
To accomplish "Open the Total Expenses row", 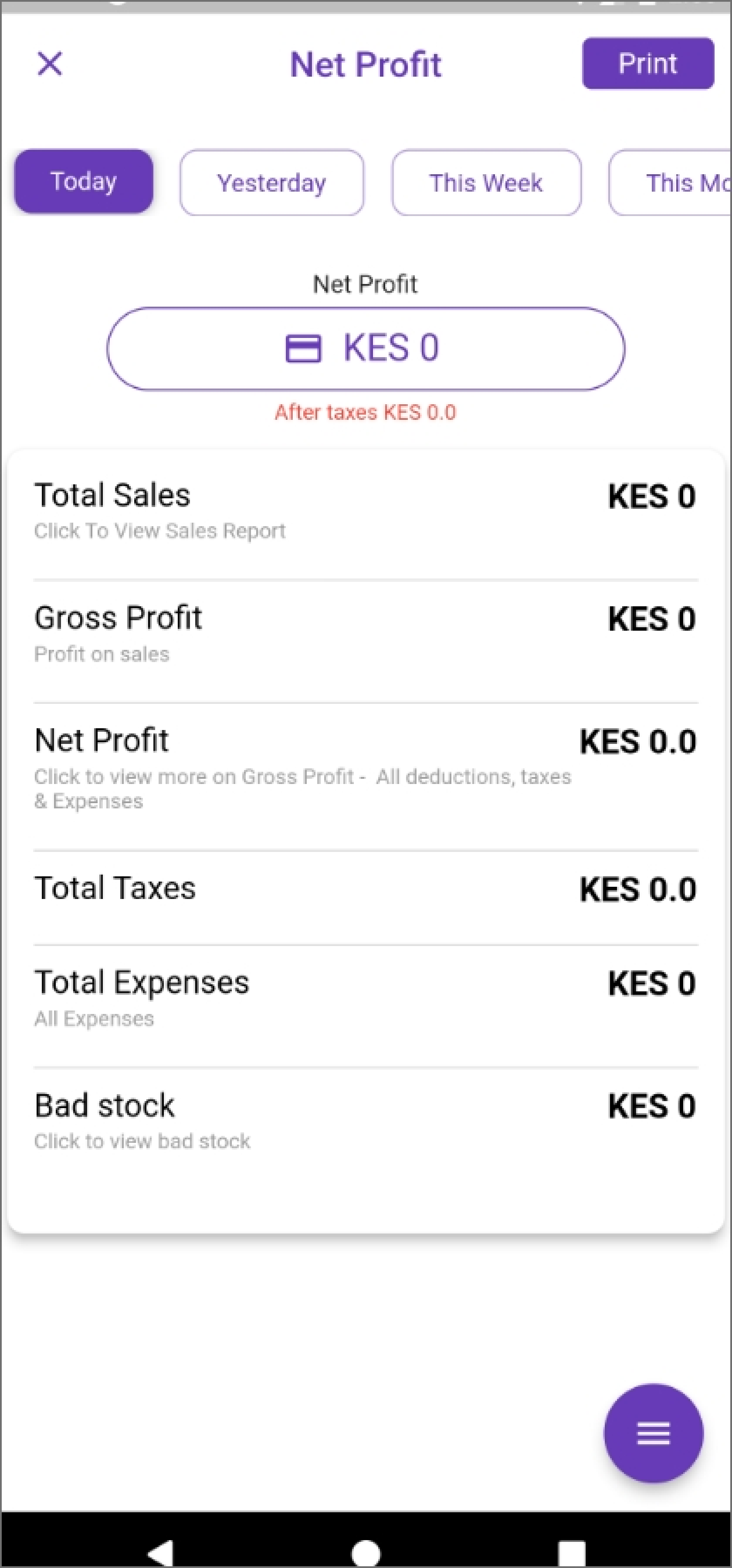I will [x=366, y=998].
